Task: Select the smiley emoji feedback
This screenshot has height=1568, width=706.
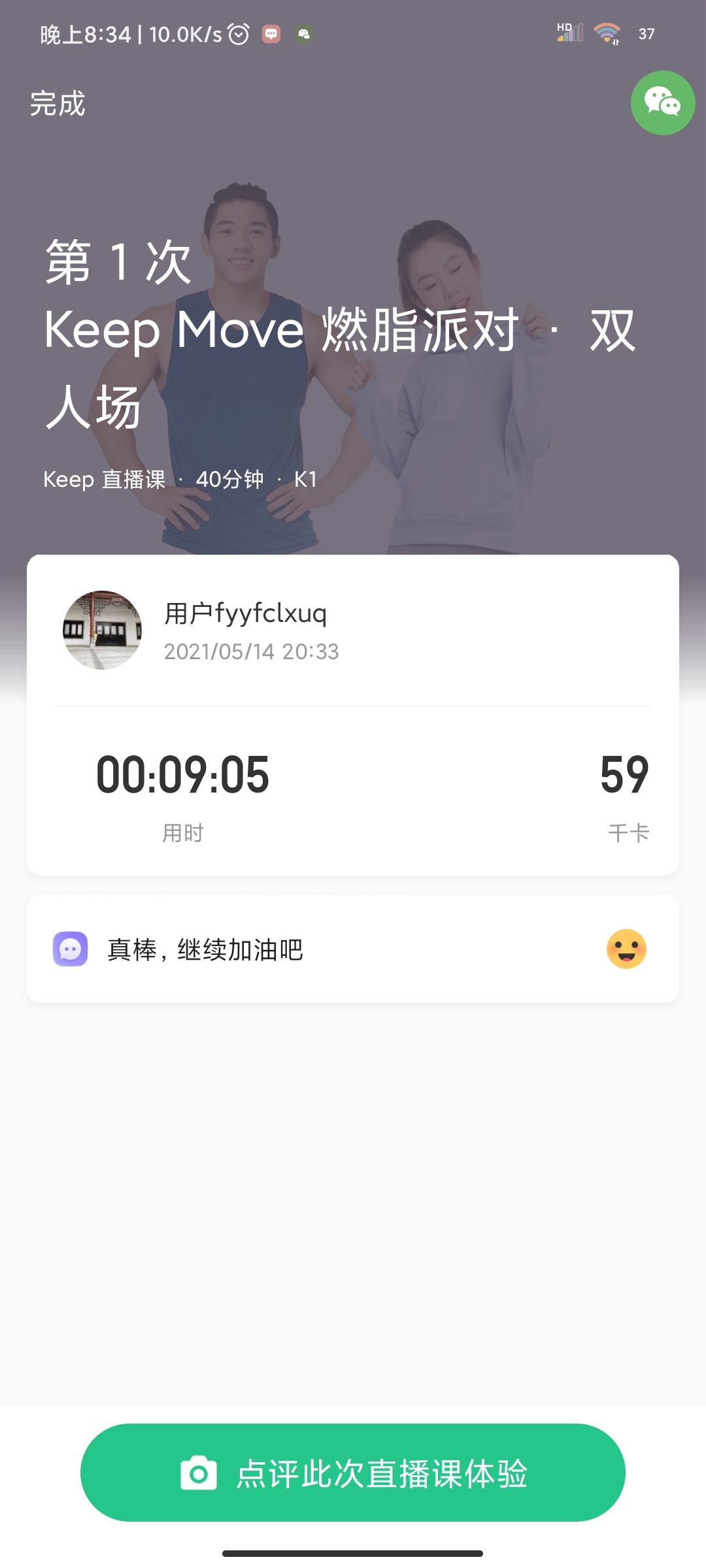Action: click(x=626, y=949)
